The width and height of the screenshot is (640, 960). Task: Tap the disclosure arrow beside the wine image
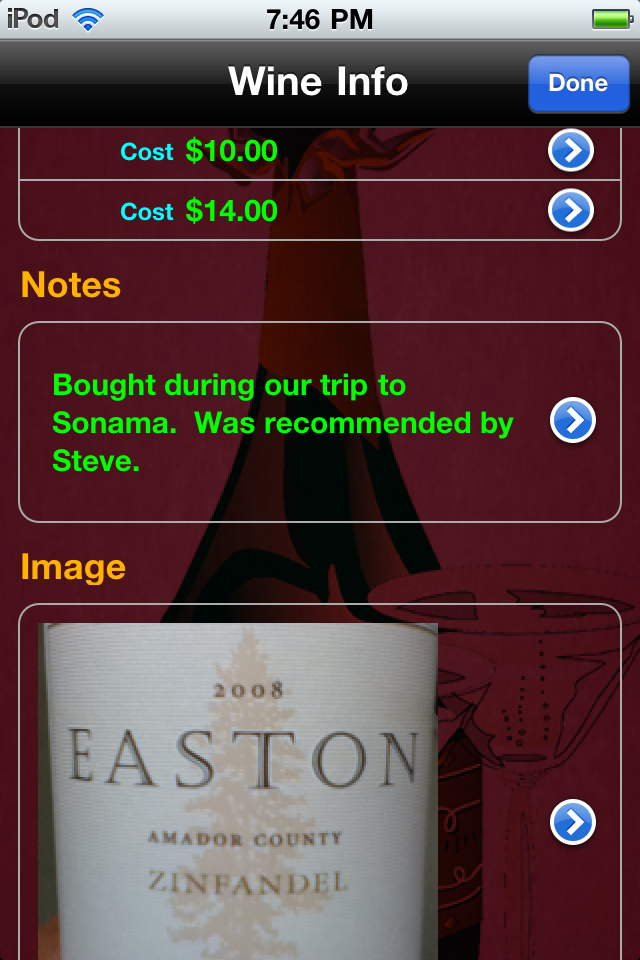tap(573, 822)
